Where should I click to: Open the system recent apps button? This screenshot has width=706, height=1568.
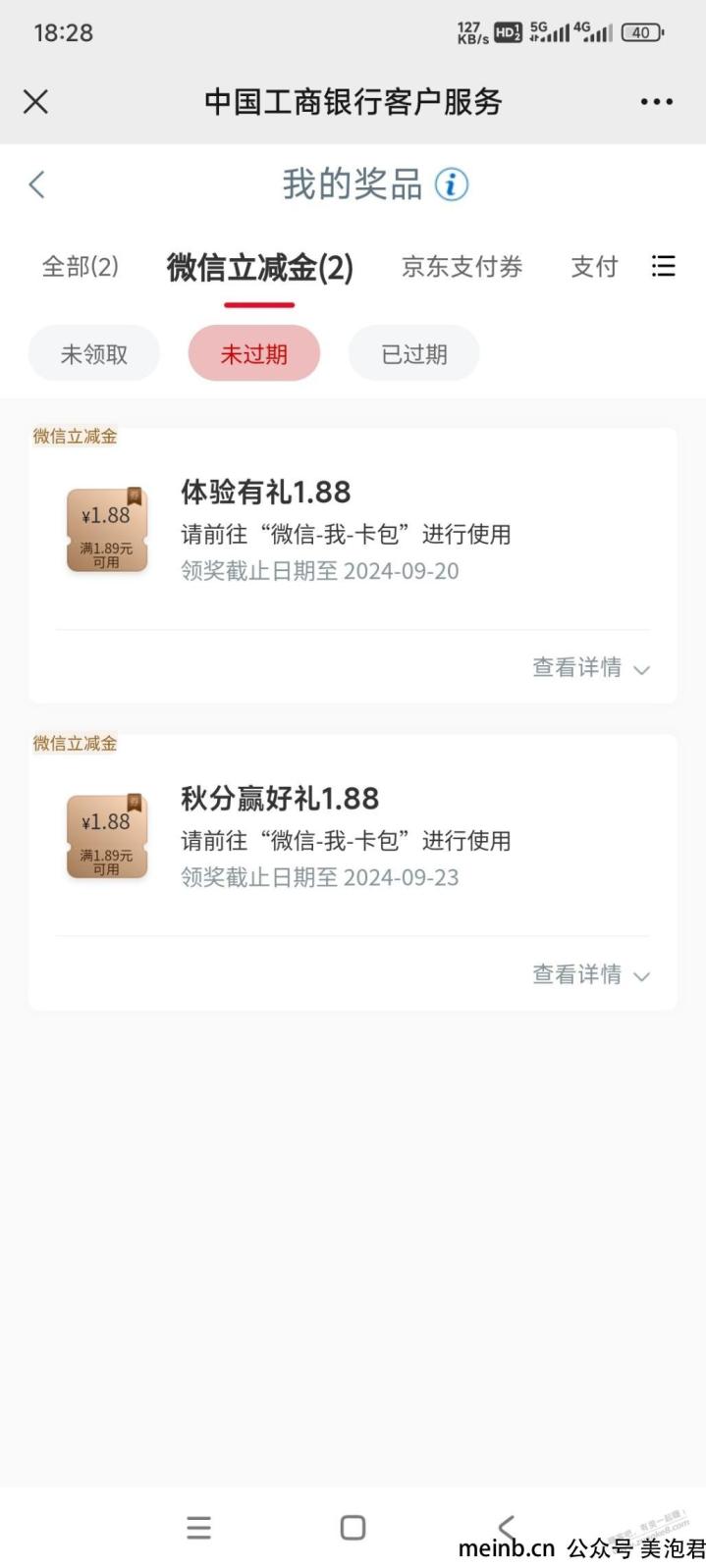[199, 1527]
